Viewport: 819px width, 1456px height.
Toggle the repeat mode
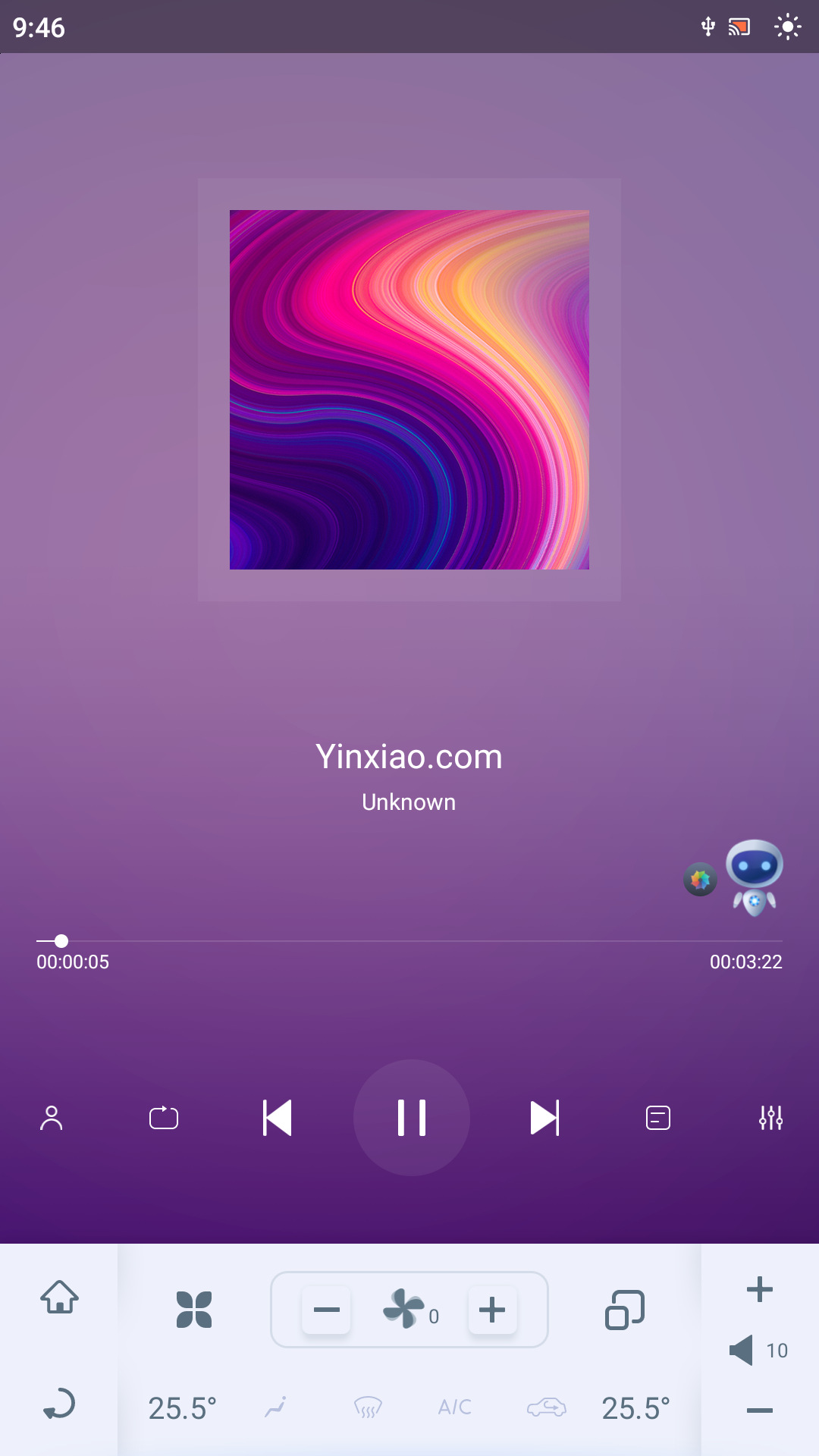[164, 1118]
